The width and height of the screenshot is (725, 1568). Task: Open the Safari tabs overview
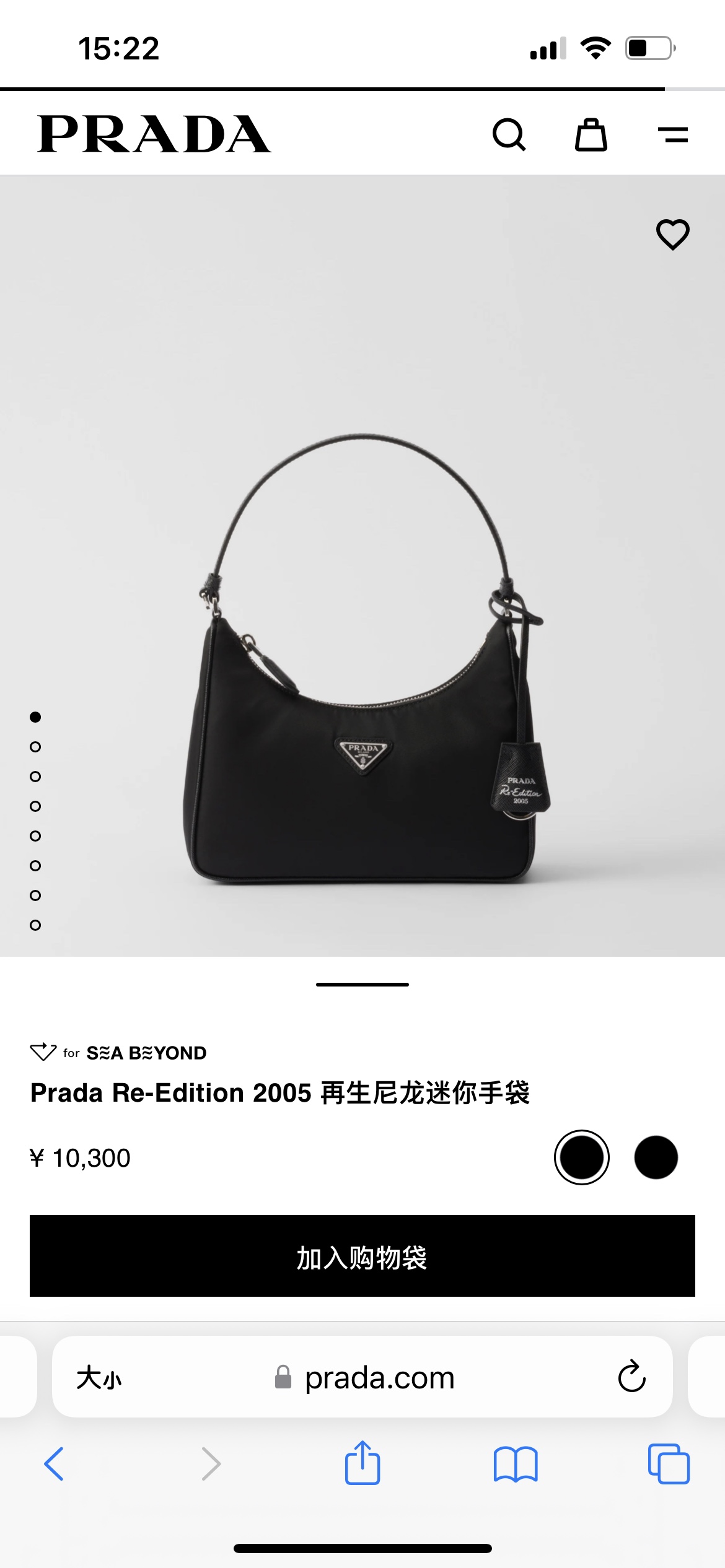click(x=669, y=1464)
